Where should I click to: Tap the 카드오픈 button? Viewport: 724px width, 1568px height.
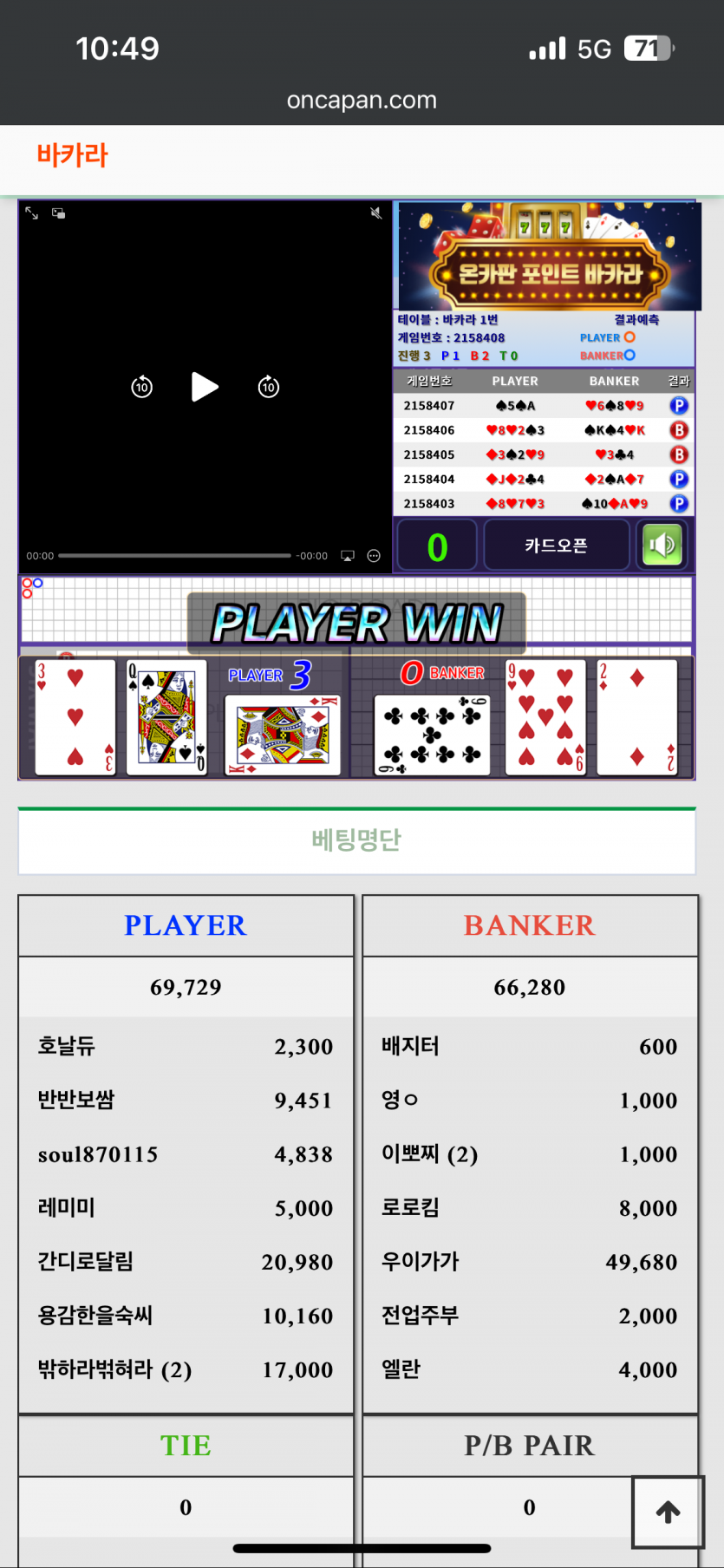tap(556, 546)
